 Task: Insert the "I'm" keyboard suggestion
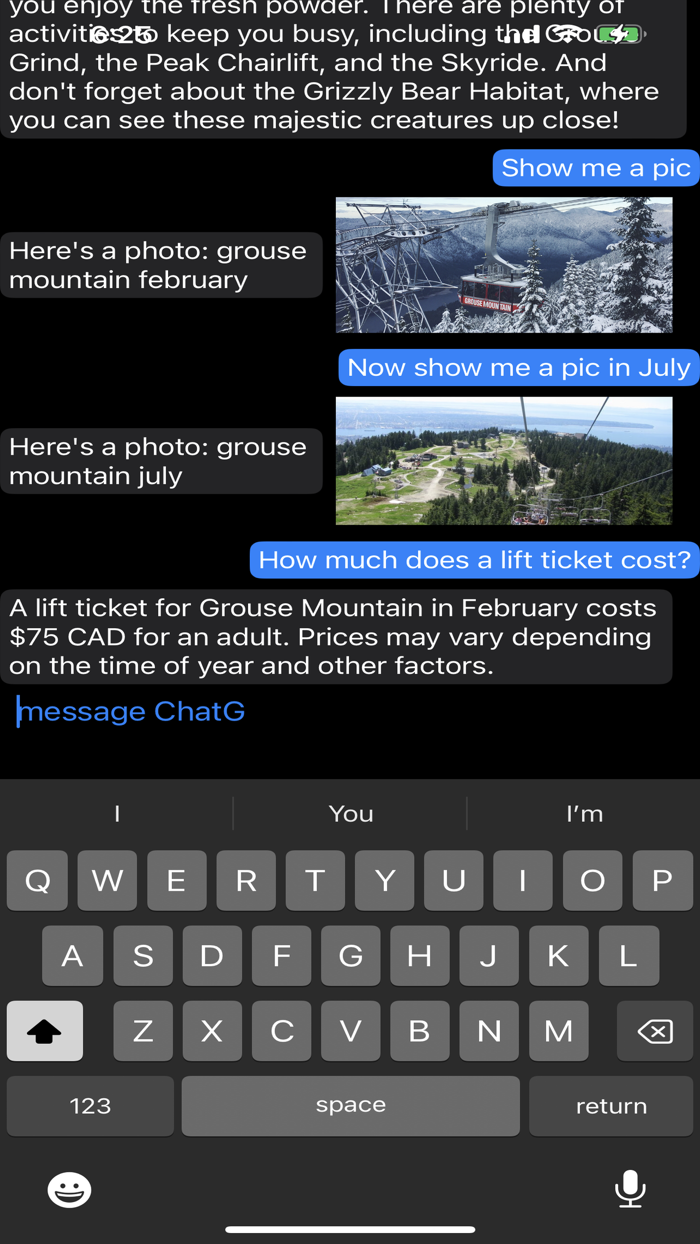(x=584, y=814)
